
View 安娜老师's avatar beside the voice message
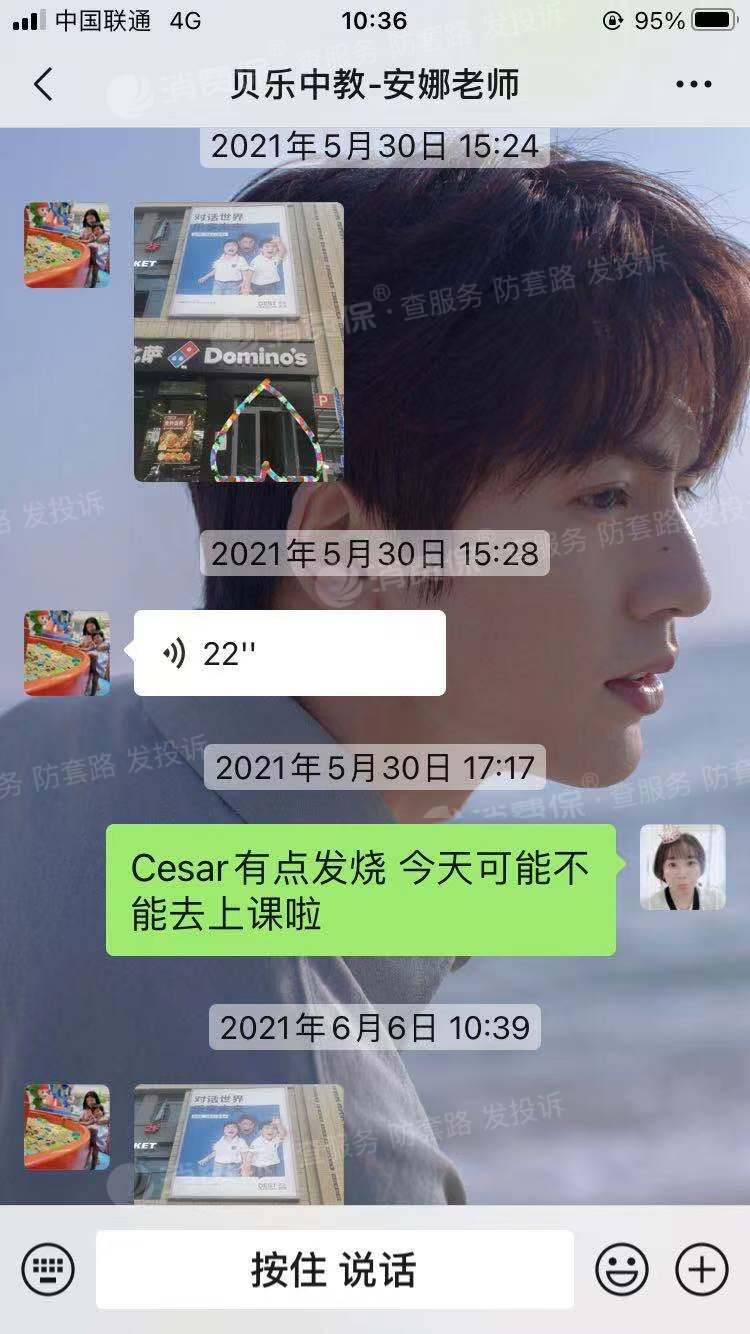[67, 653]
